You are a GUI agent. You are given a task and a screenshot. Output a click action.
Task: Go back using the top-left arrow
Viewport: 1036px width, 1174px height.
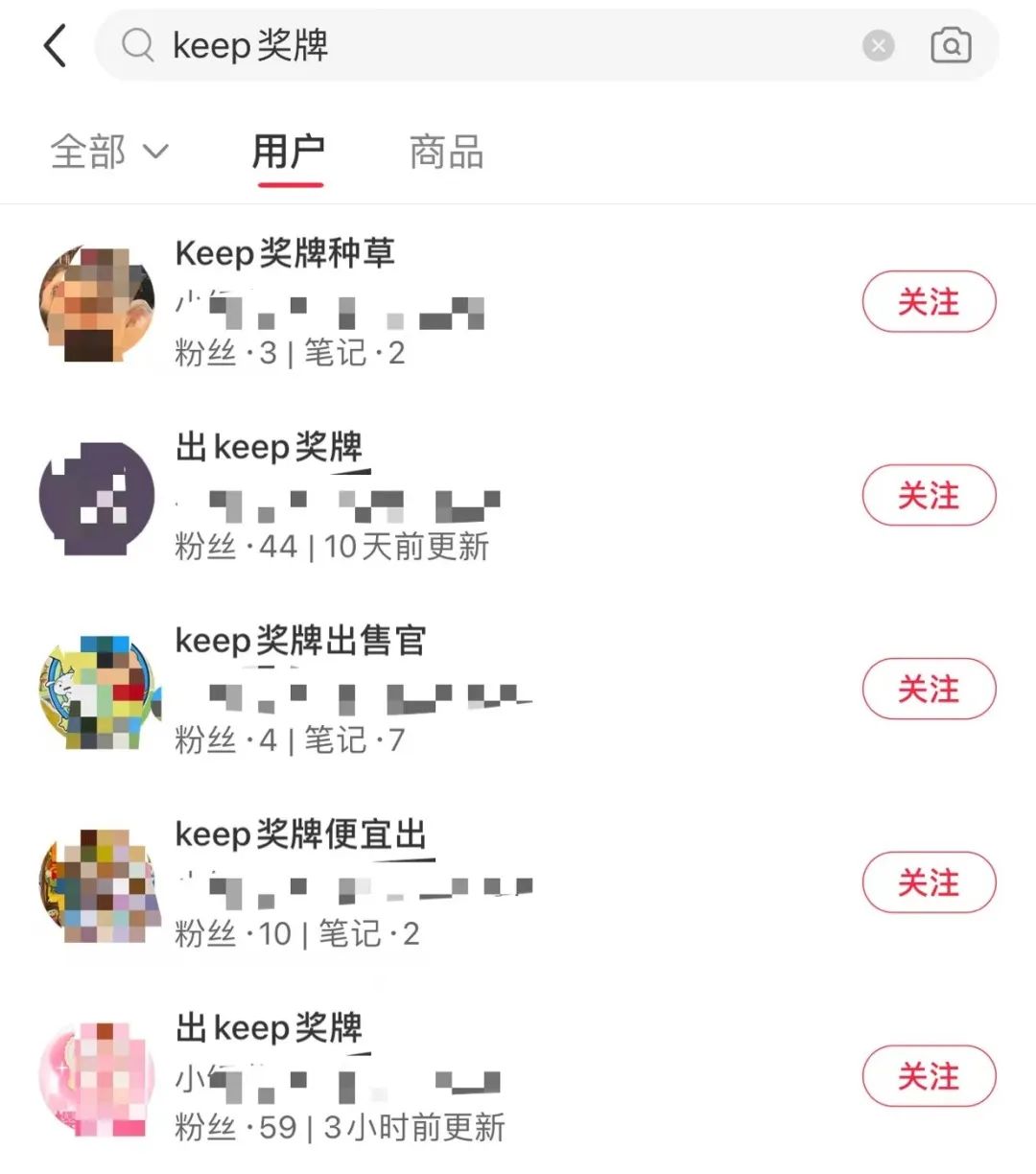click(x=56, y=46)
